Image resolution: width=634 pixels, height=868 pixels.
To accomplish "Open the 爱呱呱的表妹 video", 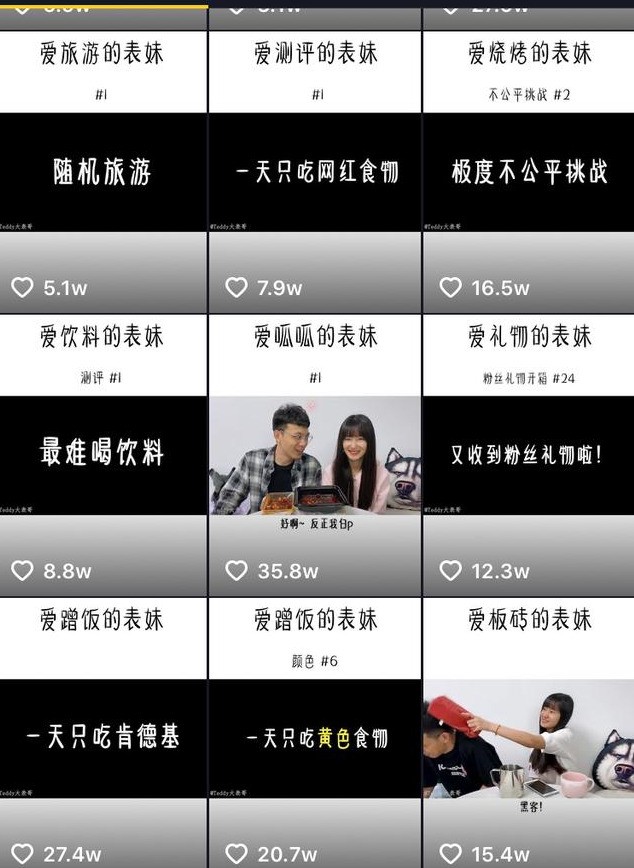I will (x=316, y=455).
